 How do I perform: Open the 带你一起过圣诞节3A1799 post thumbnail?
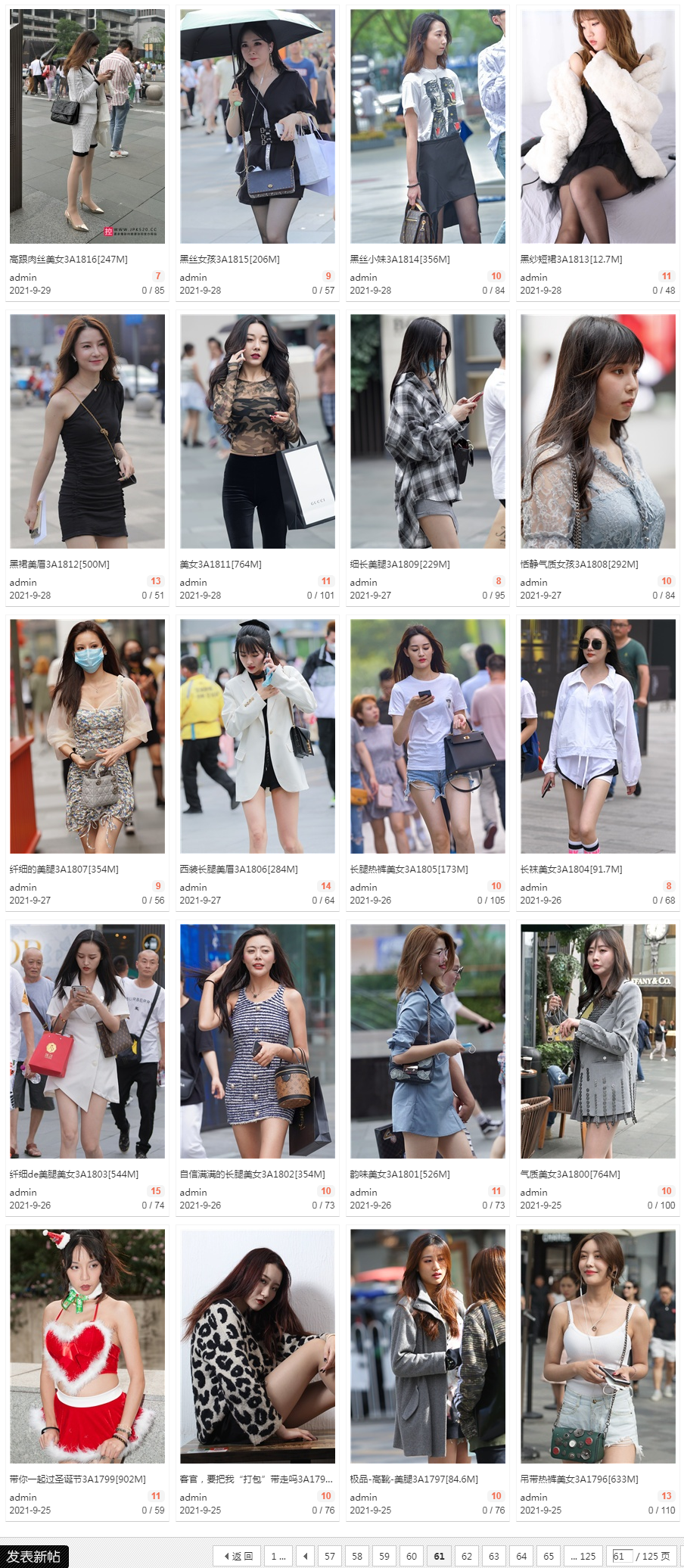click(x=87, y=1346)
